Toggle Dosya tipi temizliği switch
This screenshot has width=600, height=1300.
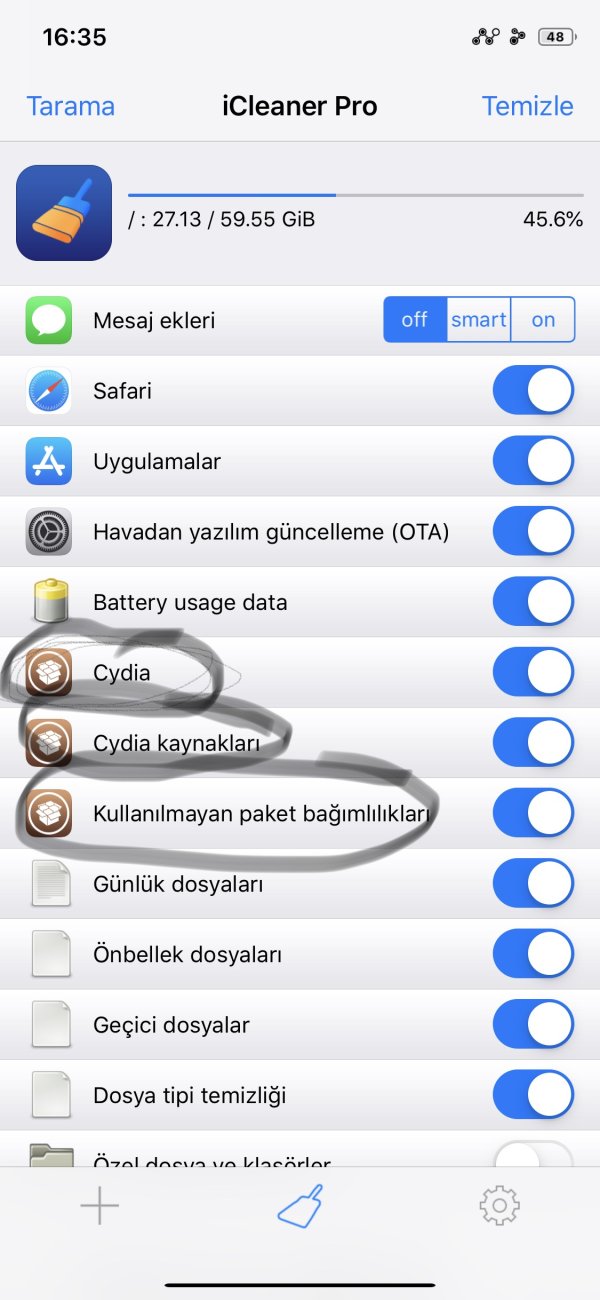533,1095
